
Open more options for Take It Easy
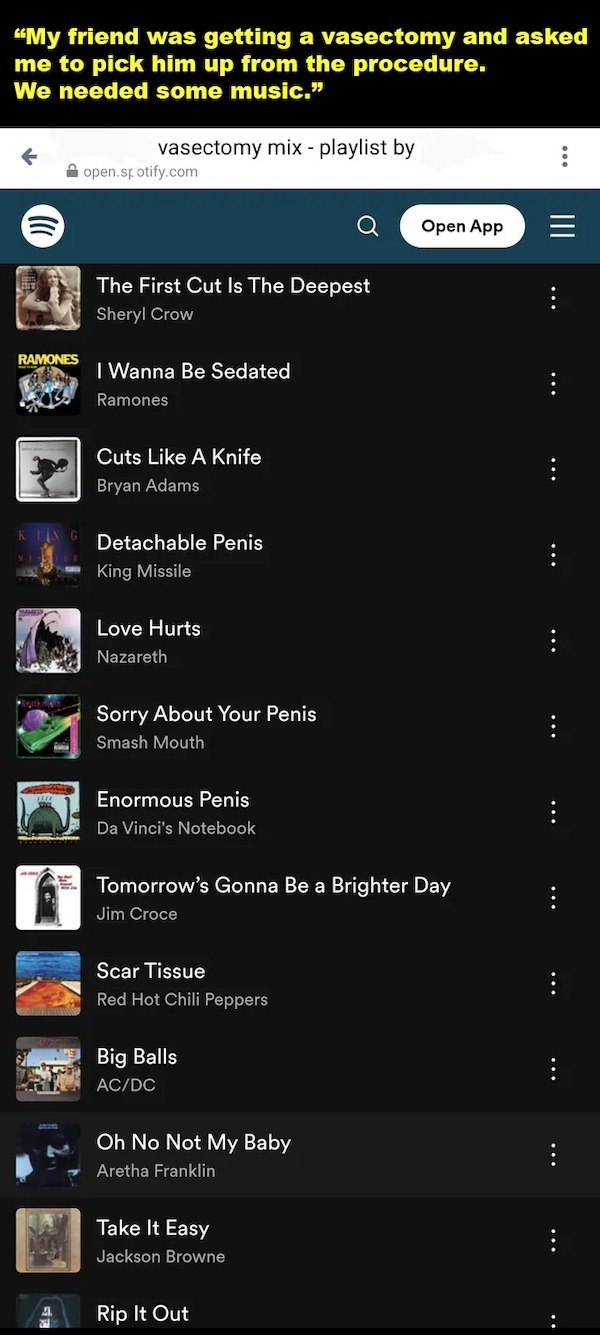(553, 1241)
